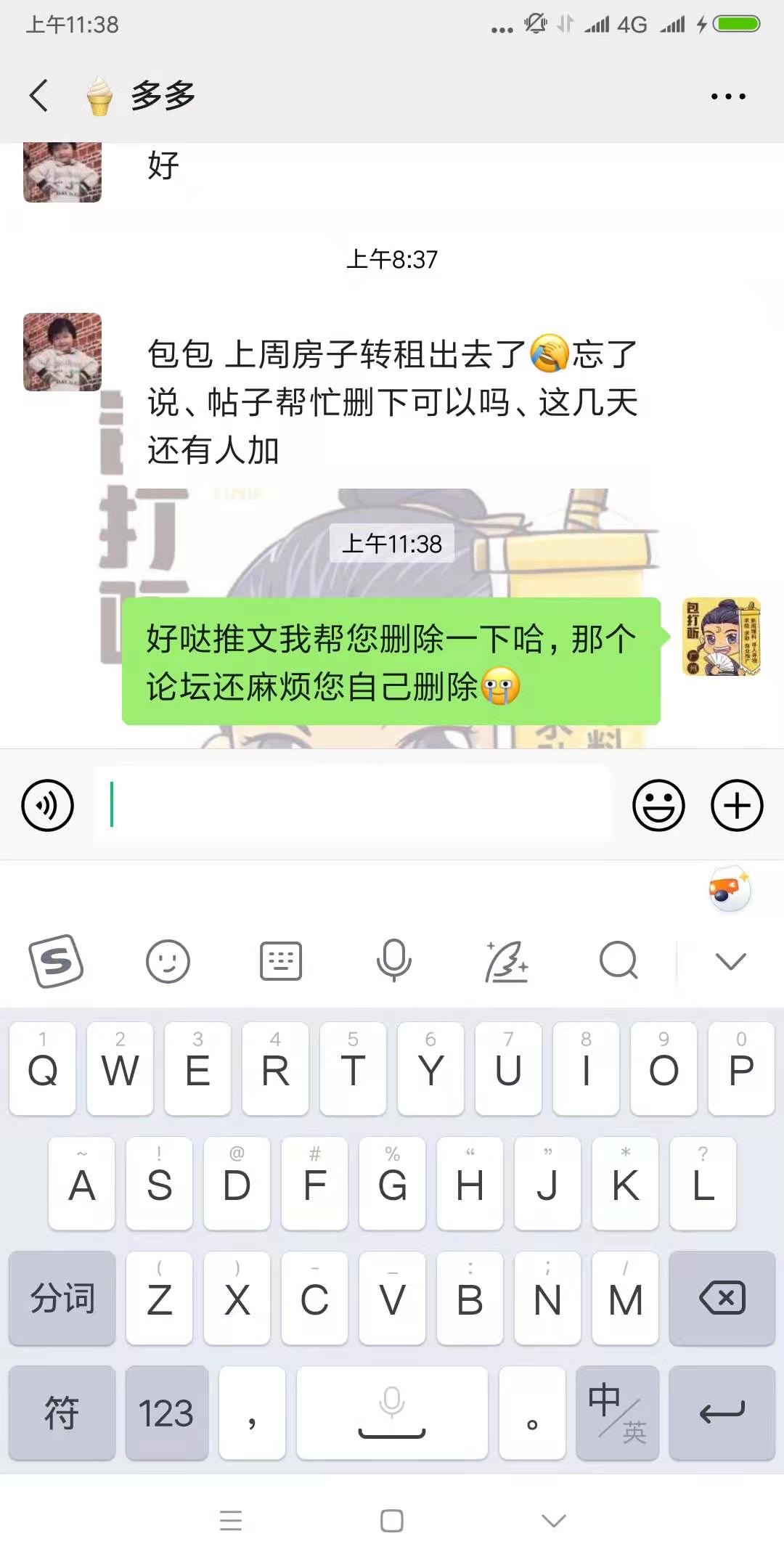Open 多多's profile via the avatar
The image size is (784, 1568).
(62, 352)
